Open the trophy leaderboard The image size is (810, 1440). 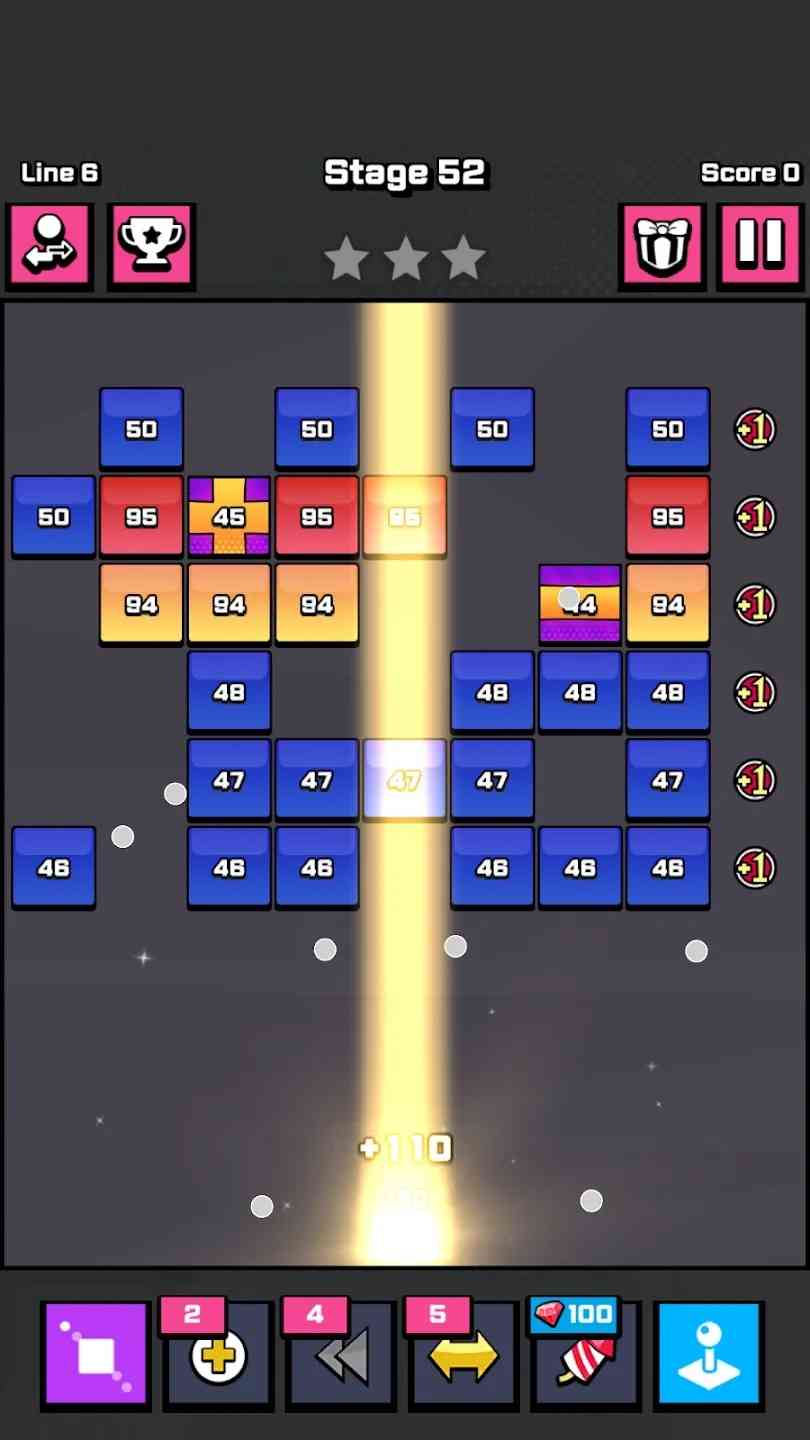coord(151,245)
